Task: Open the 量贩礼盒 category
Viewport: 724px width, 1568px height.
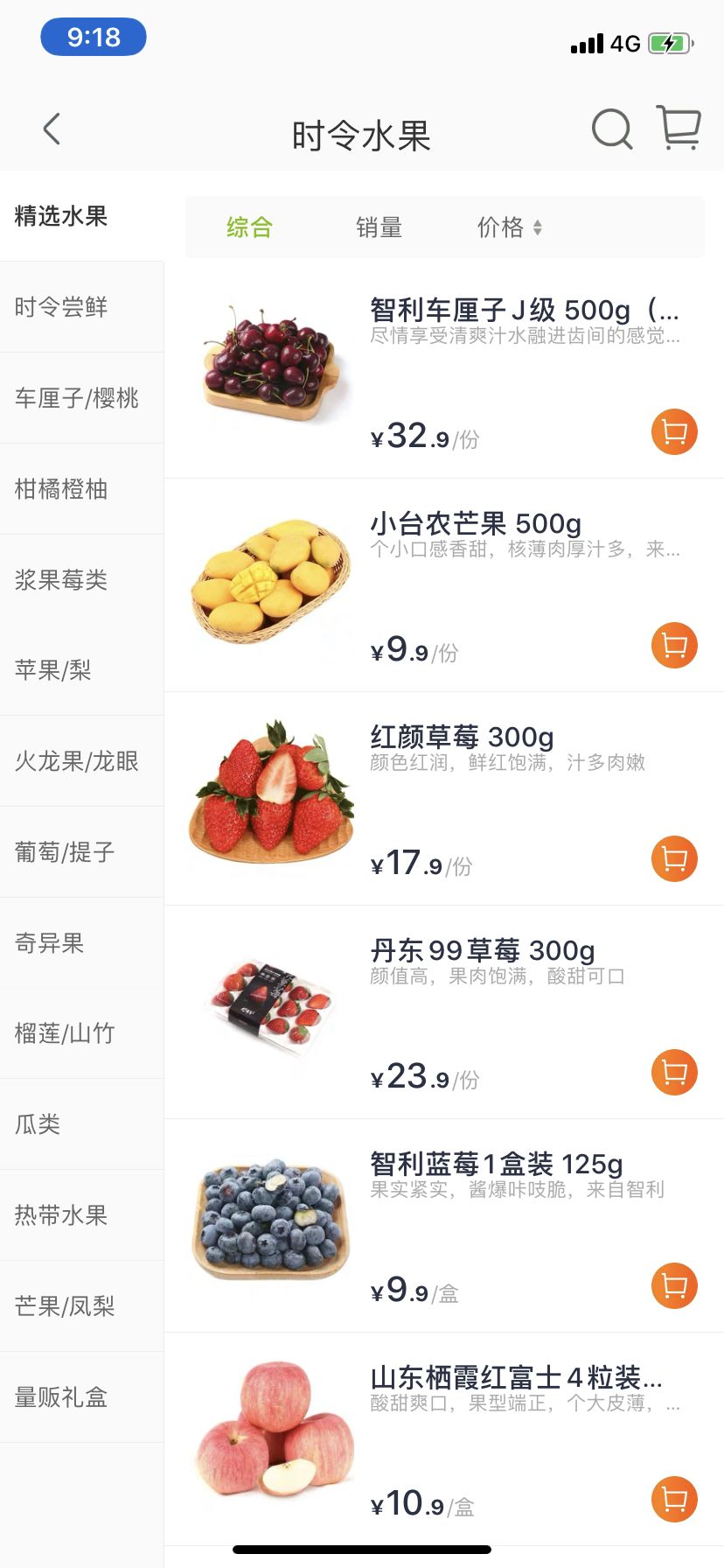Action: [61, 1397]
